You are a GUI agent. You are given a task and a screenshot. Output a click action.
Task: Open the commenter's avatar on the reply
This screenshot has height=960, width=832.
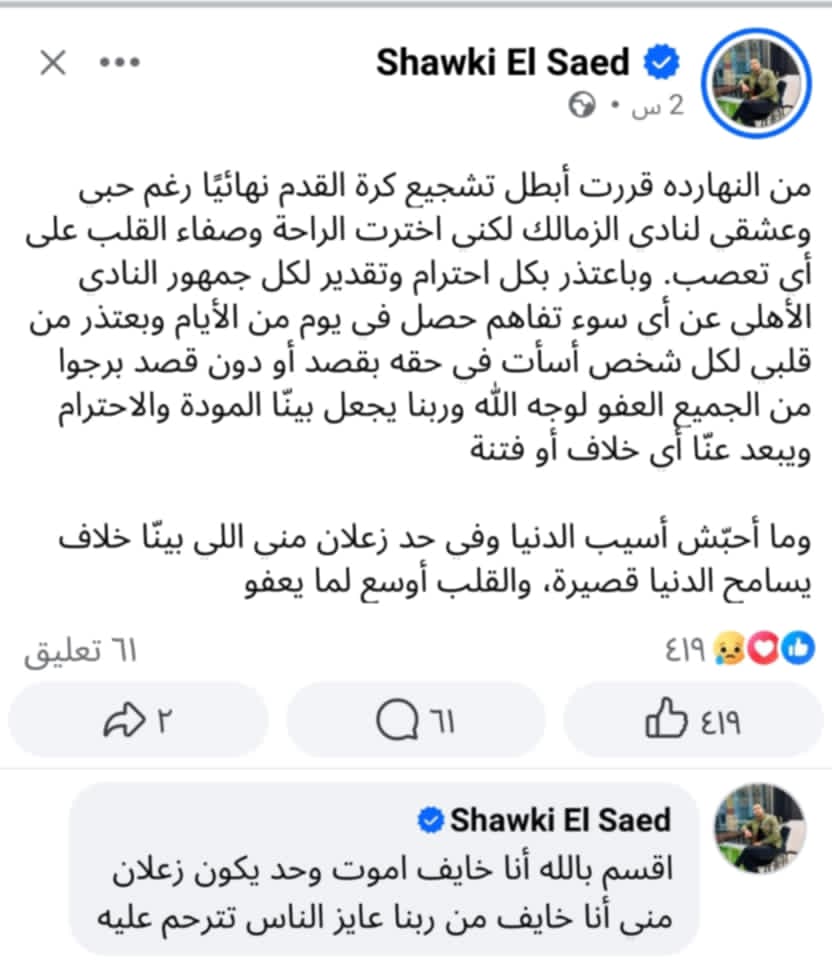click(760, 829)
